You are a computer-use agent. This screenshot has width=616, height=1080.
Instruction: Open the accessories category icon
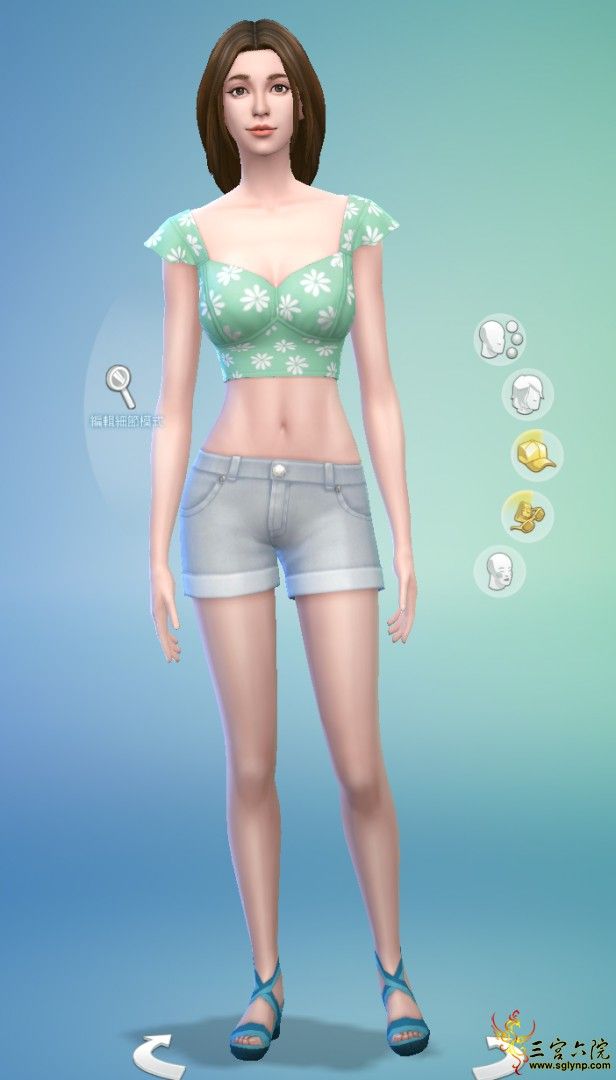(526, 515)
